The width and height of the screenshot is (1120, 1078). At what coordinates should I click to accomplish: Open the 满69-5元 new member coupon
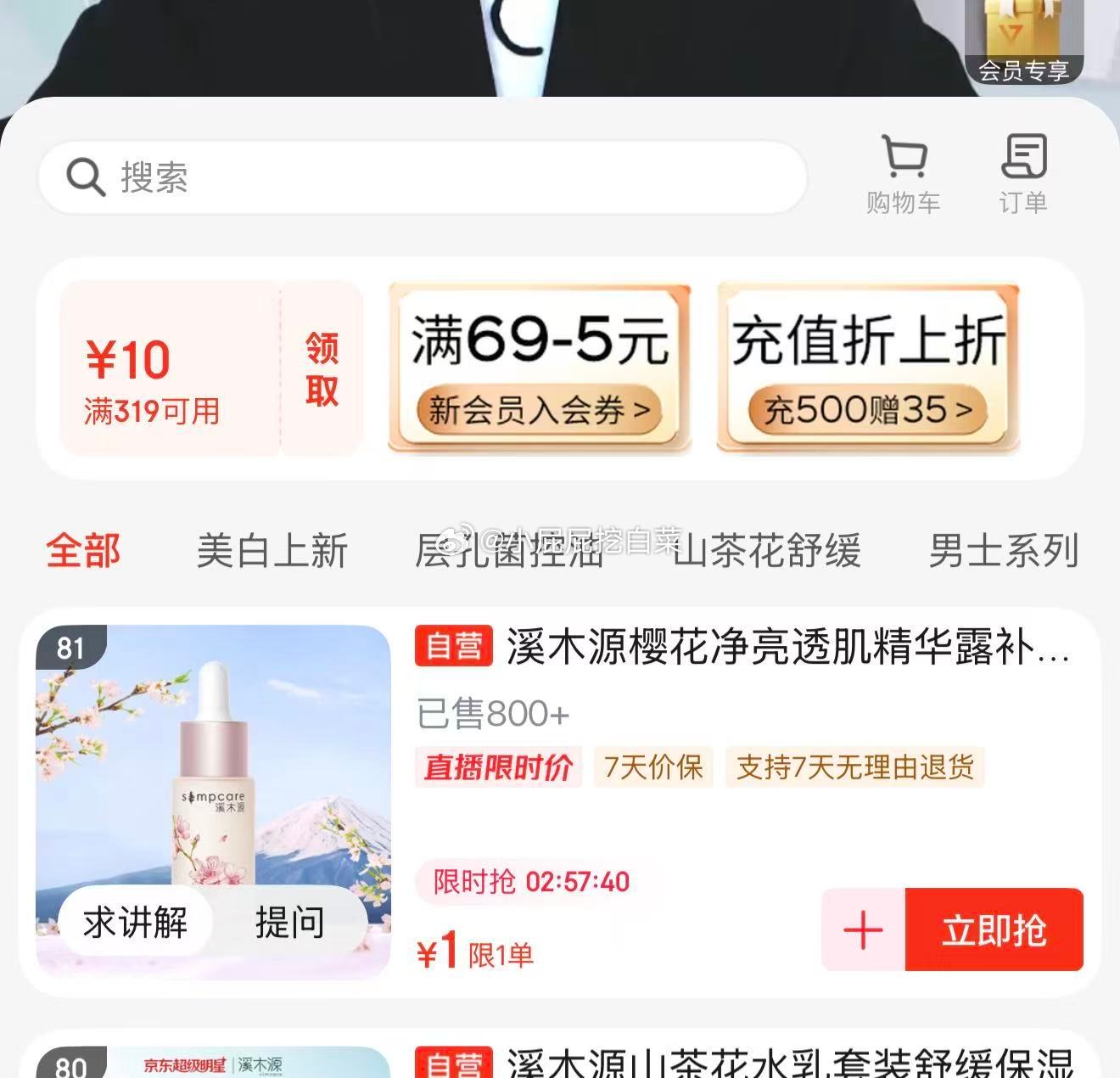(540, 368)
